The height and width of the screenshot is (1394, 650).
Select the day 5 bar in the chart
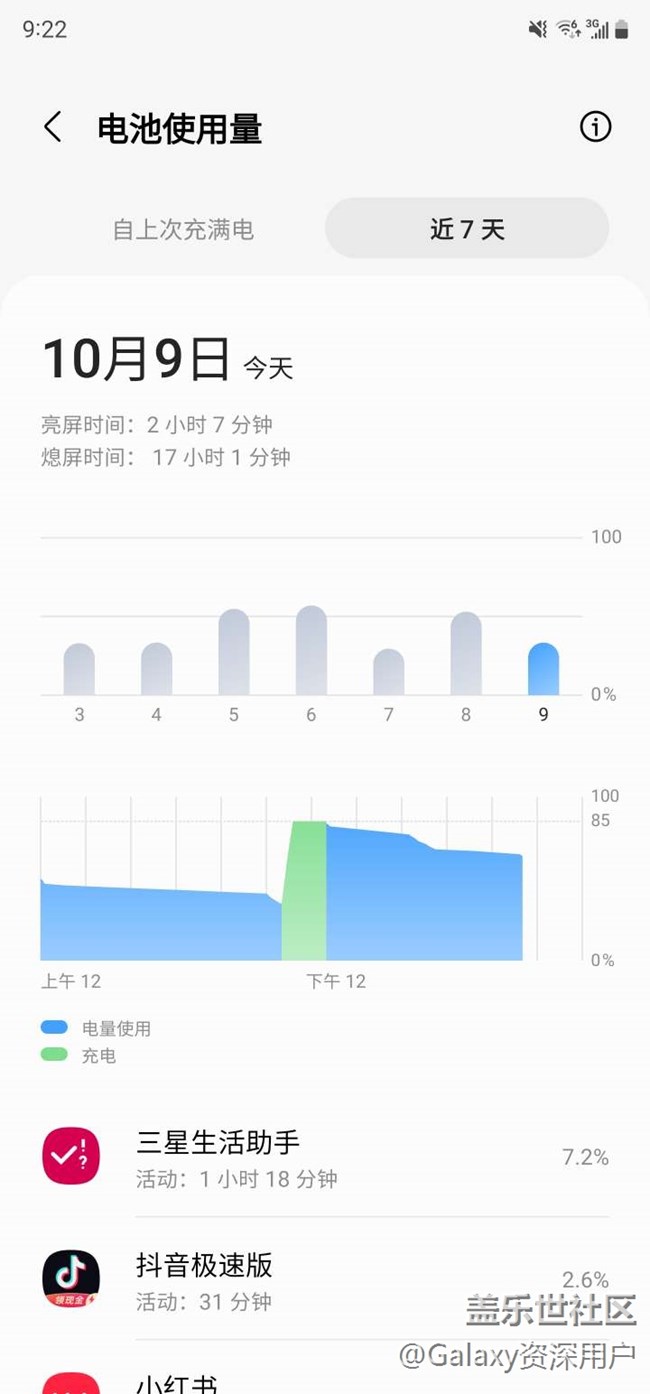tap(233, 652)
